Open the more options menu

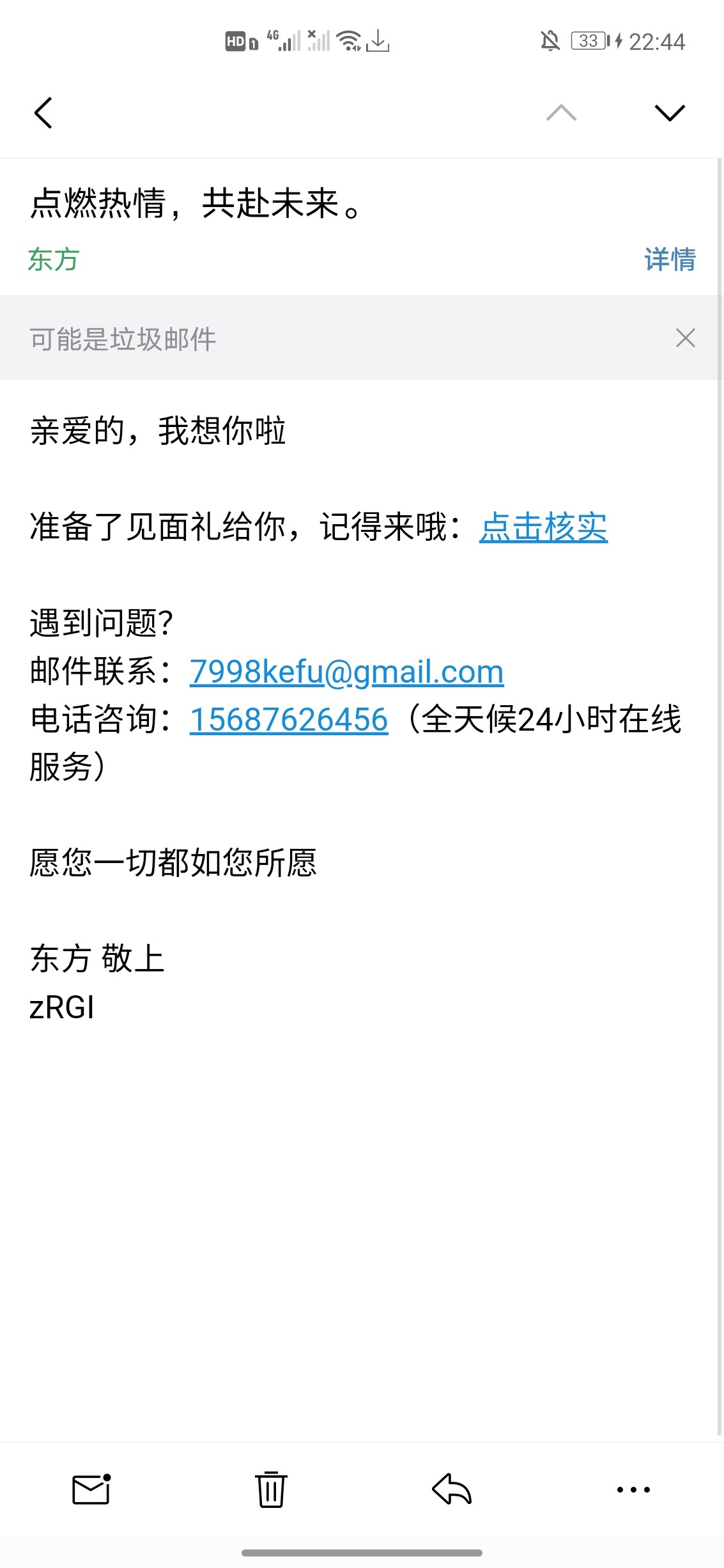tap(633, 1489)
